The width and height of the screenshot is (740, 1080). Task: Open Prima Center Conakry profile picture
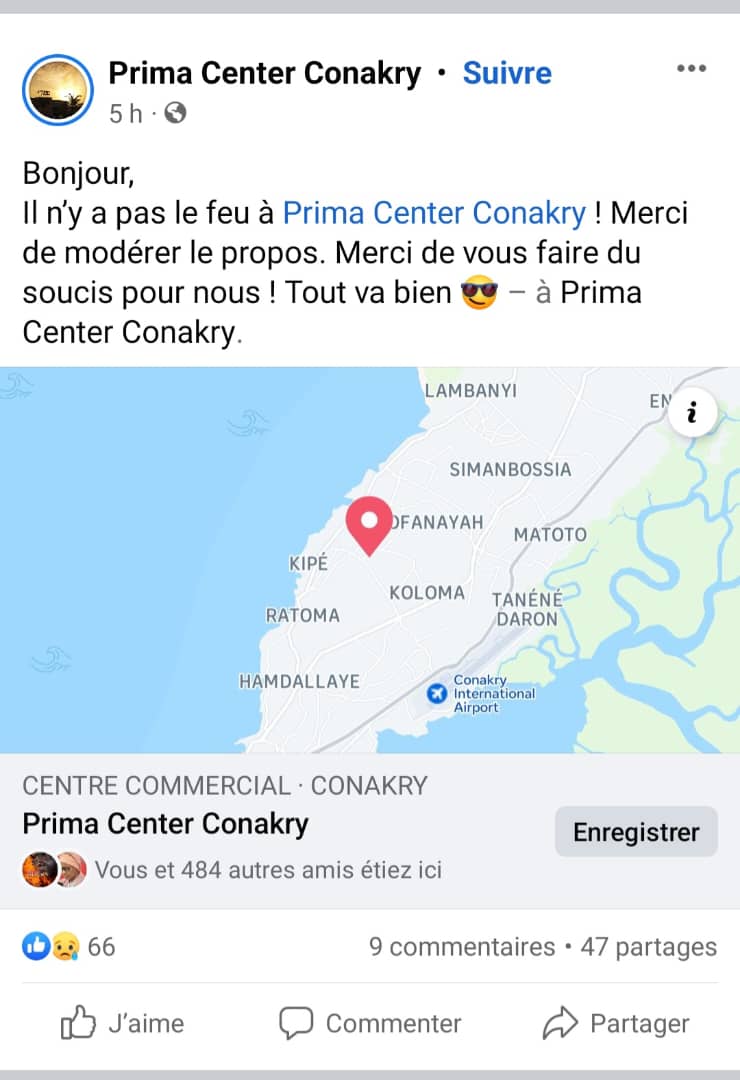point(57,90)
